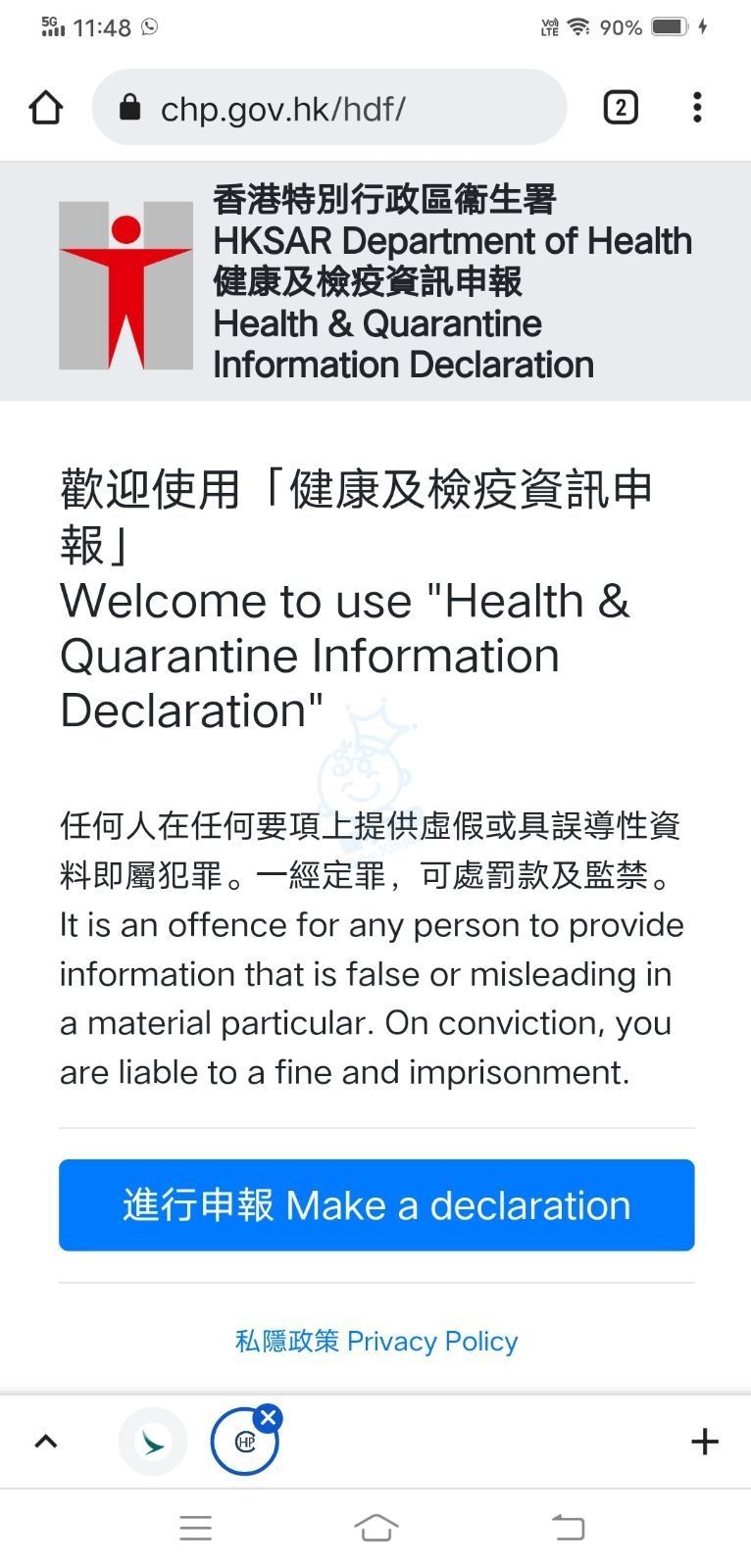
Task: Open the browser overflow menu
Action: pos(697,108)
